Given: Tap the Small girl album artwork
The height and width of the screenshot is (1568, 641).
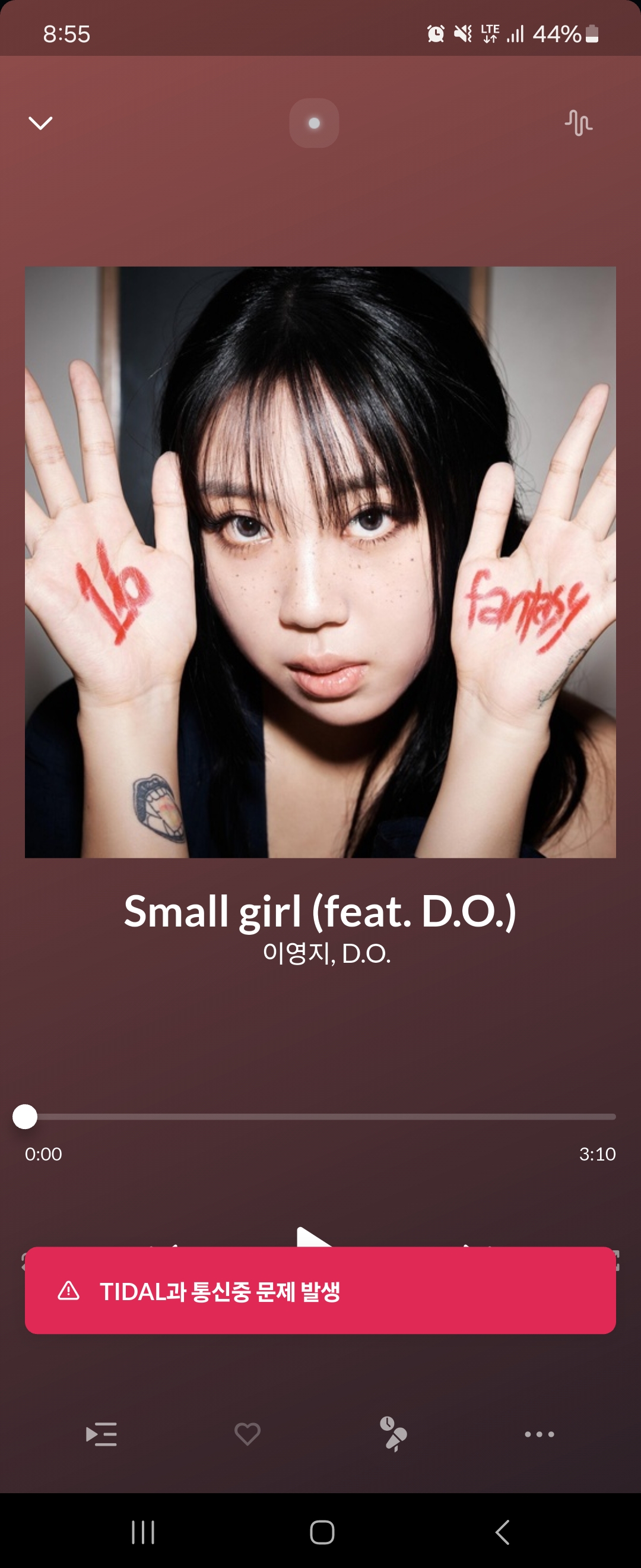Looking at the screenshot, I should (x=320, y=562).
